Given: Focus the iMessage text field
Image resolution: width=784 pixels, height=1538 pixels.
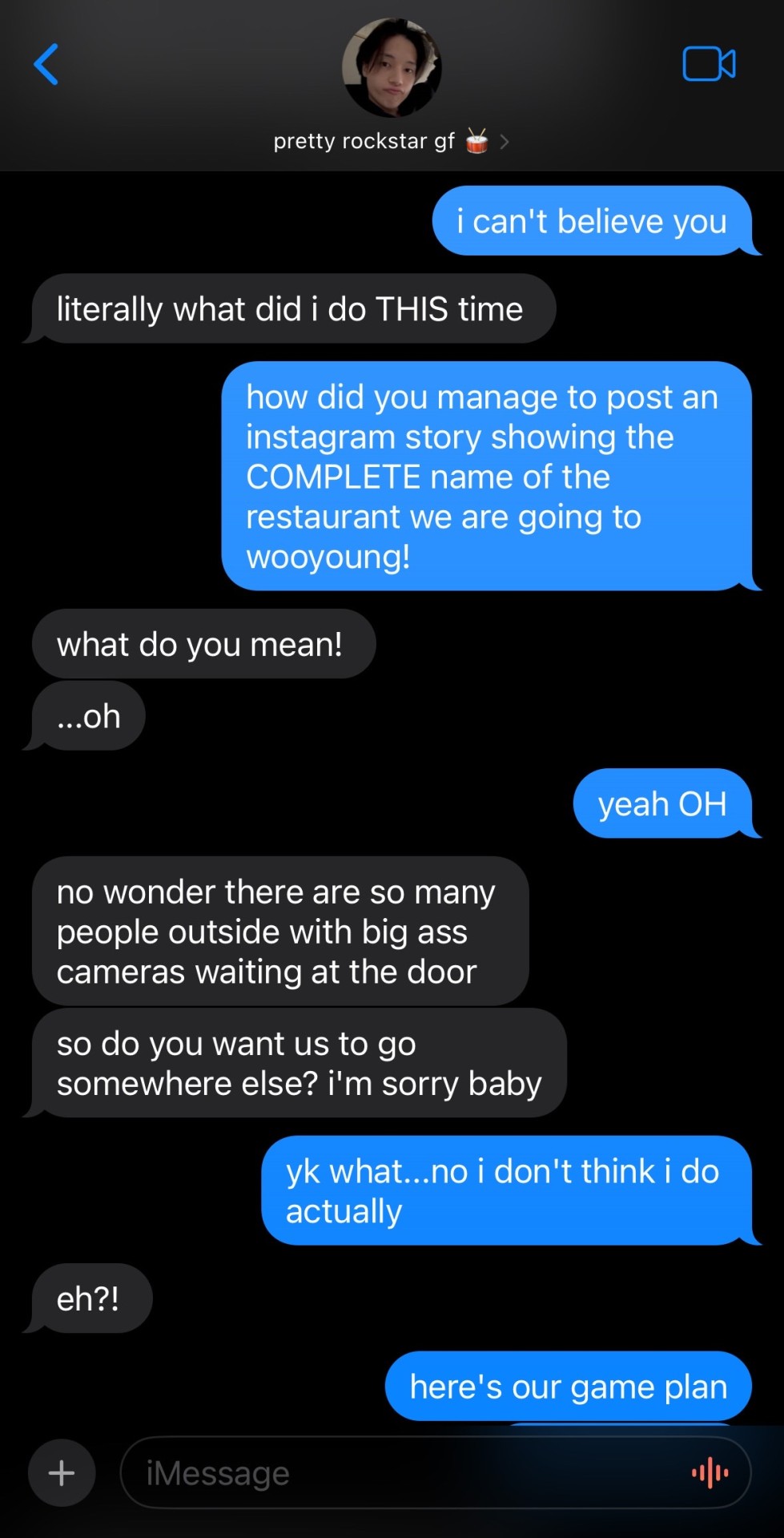Looking at the screenshot, I should 400,1472.
